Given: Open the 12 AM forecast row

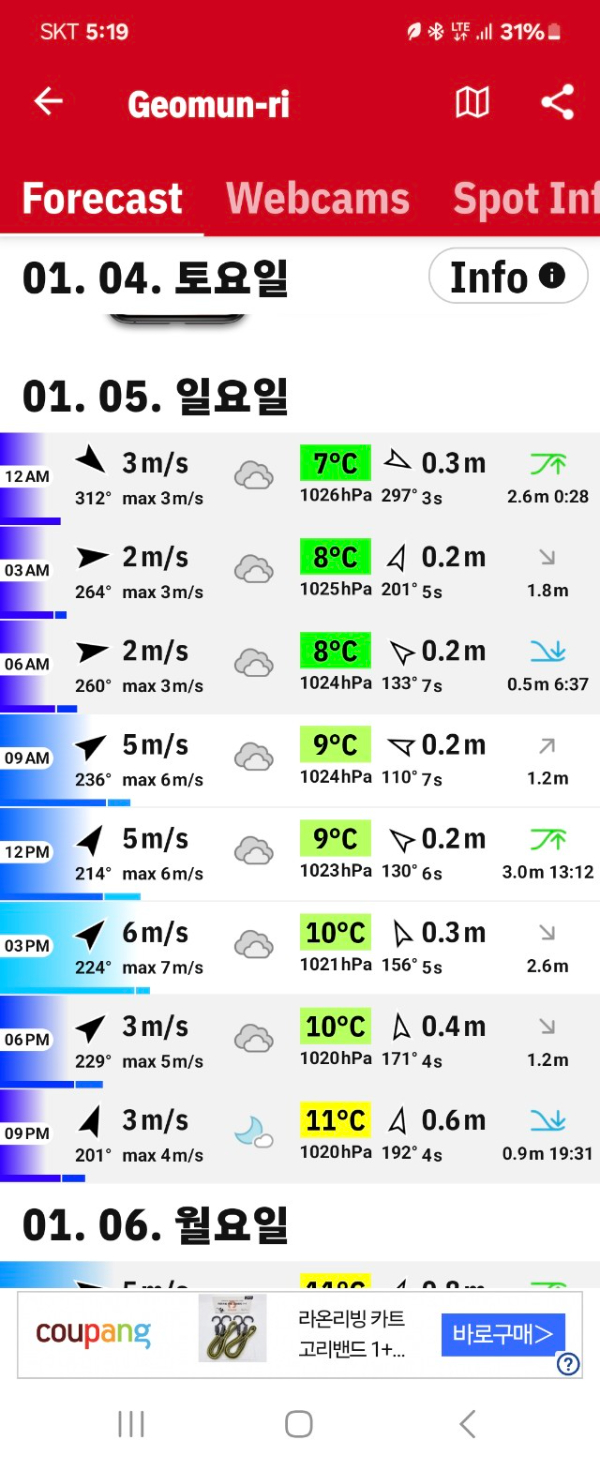Looking at the screenshot, I should pyautogui.click(x=300, y=478).
